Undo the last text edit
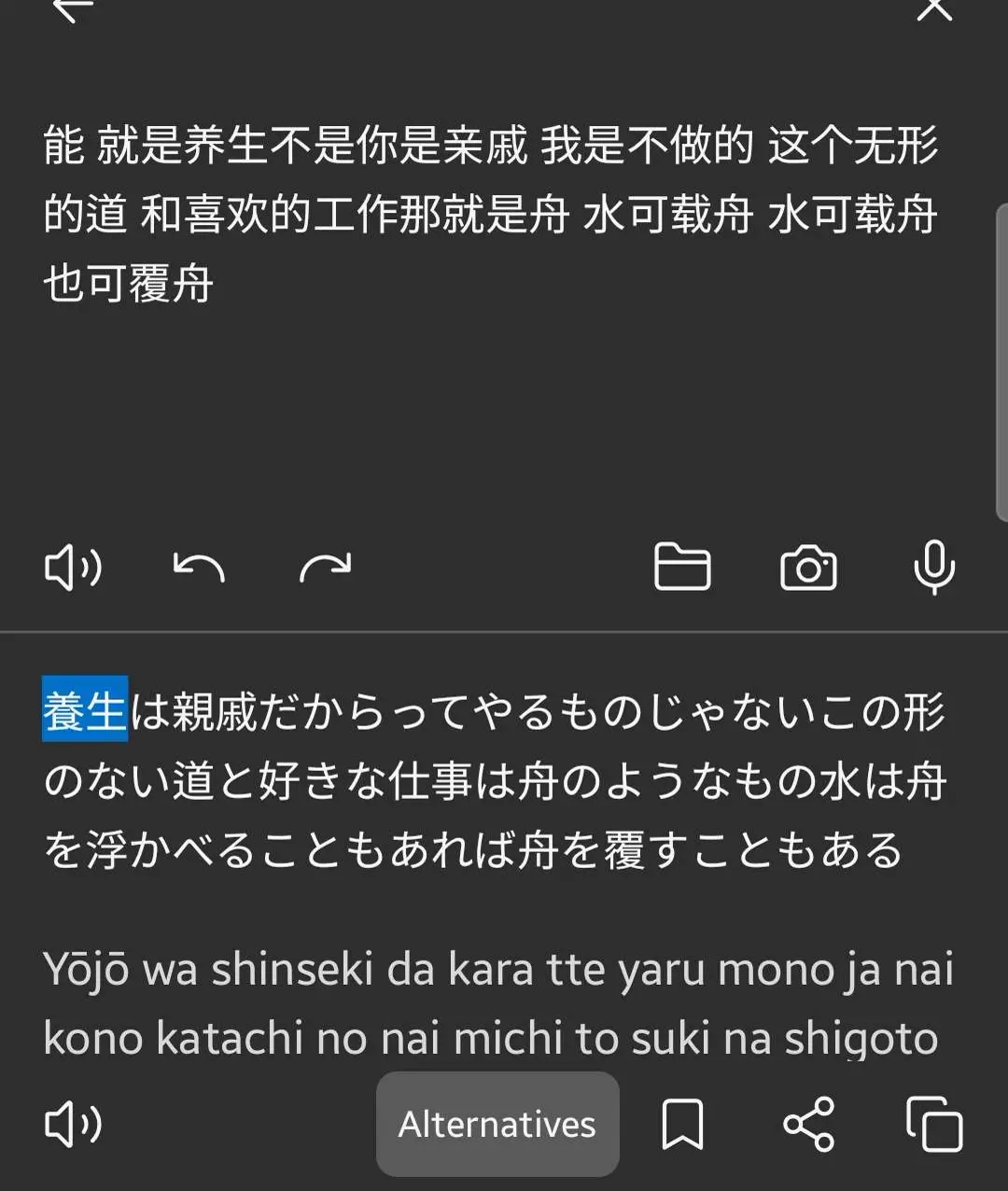 [x=199, y=567]
